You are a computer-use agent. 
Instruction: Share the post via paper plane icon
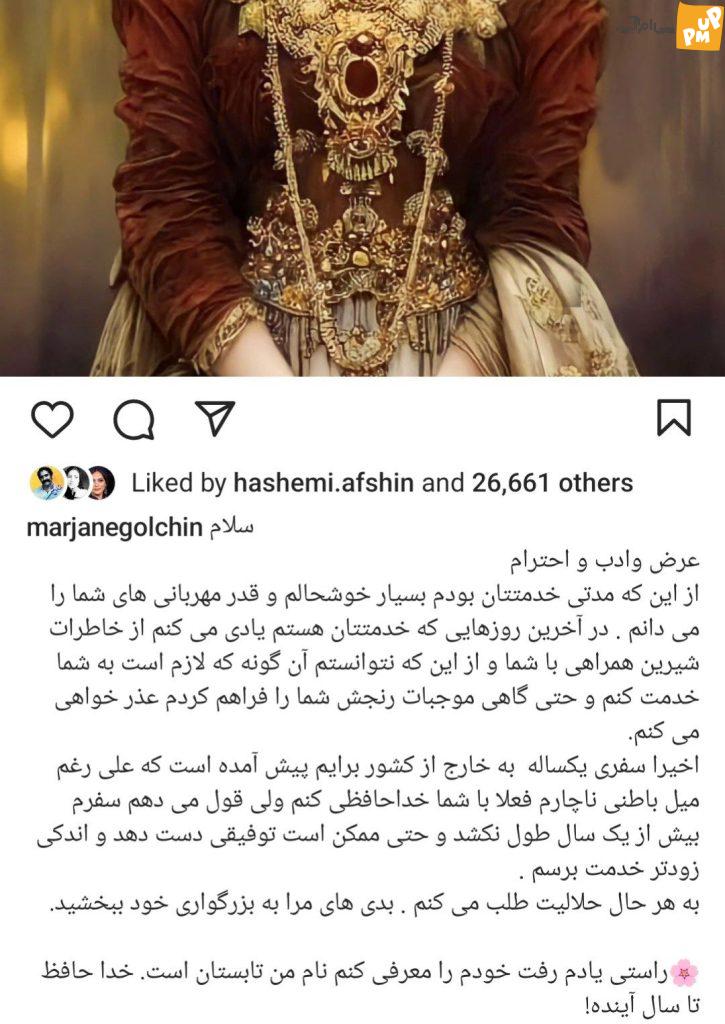click(214, 419)
